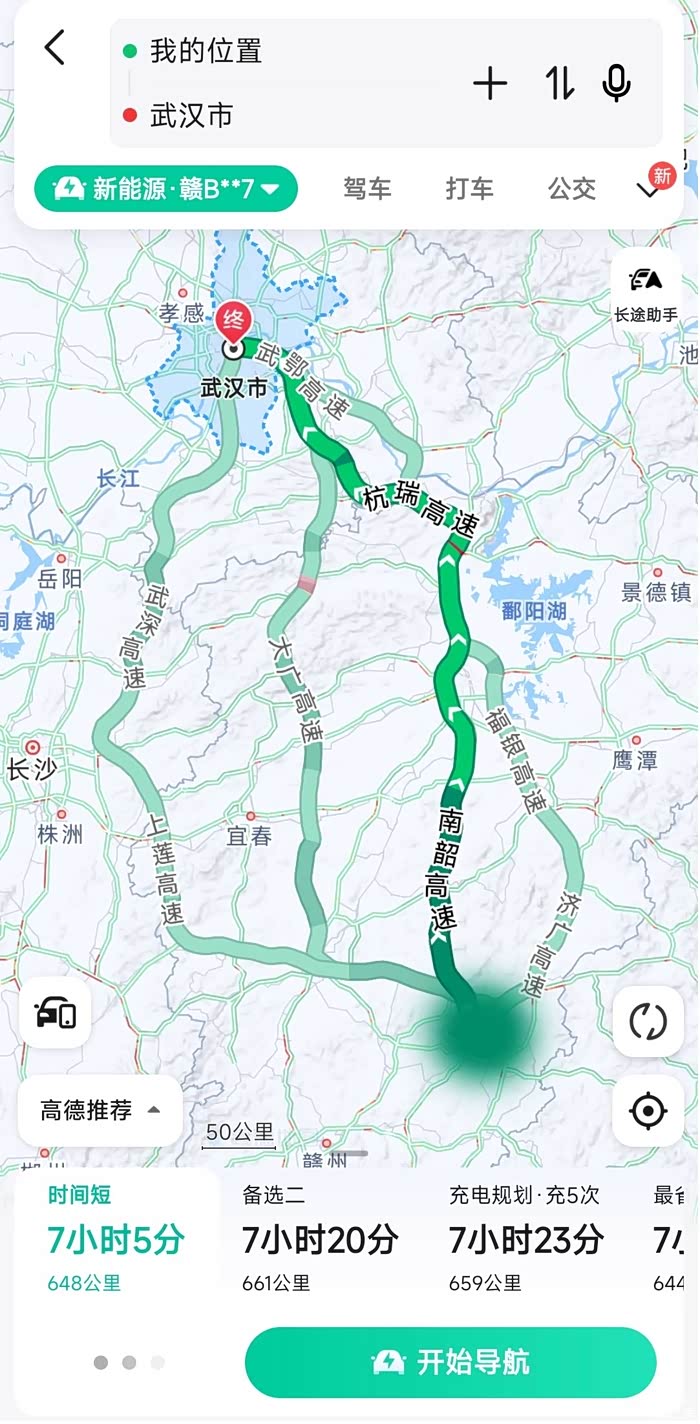Recenter the map on my location
Viewport: 700px width, 1424px height.
[x=648, y=1110]
